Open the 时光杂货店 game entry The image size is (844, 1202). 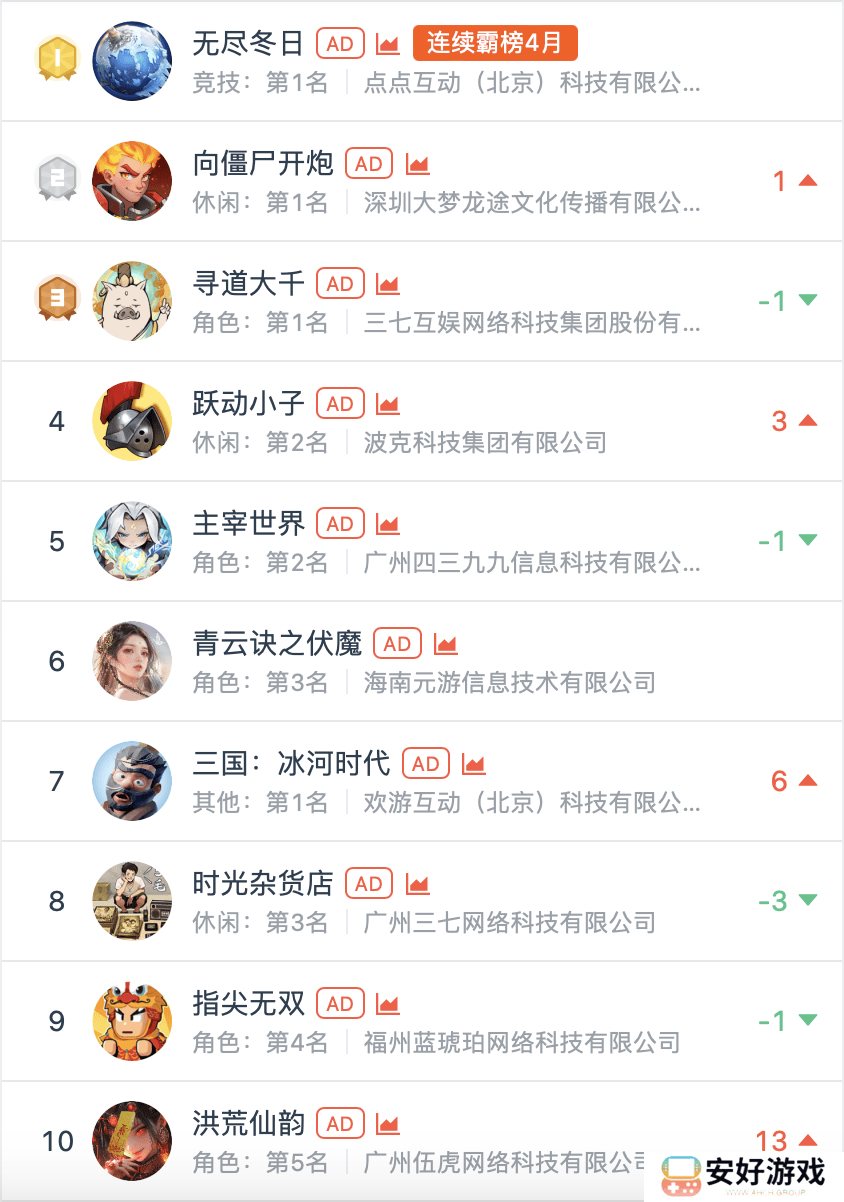coord(262,884)
